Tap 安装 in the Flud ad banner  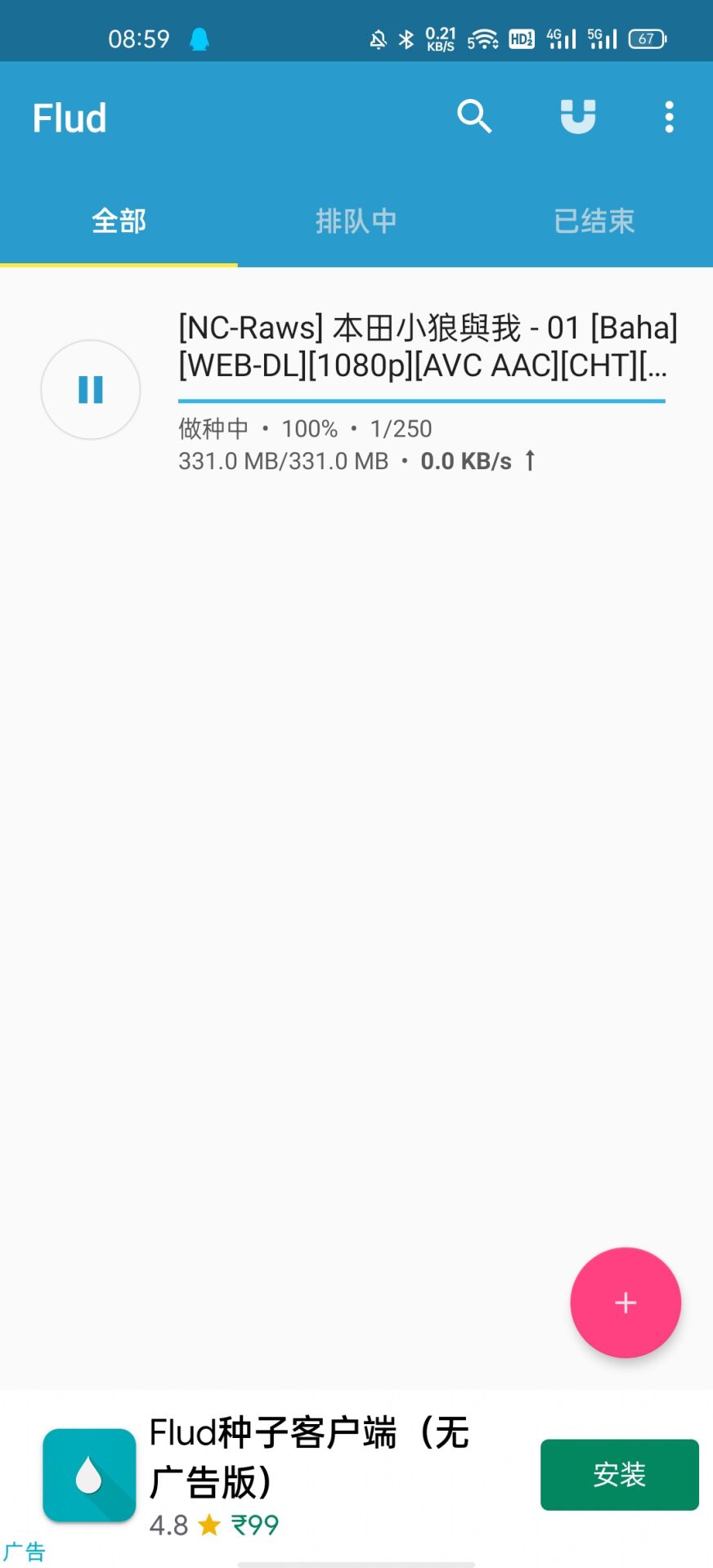[620, 1474]
